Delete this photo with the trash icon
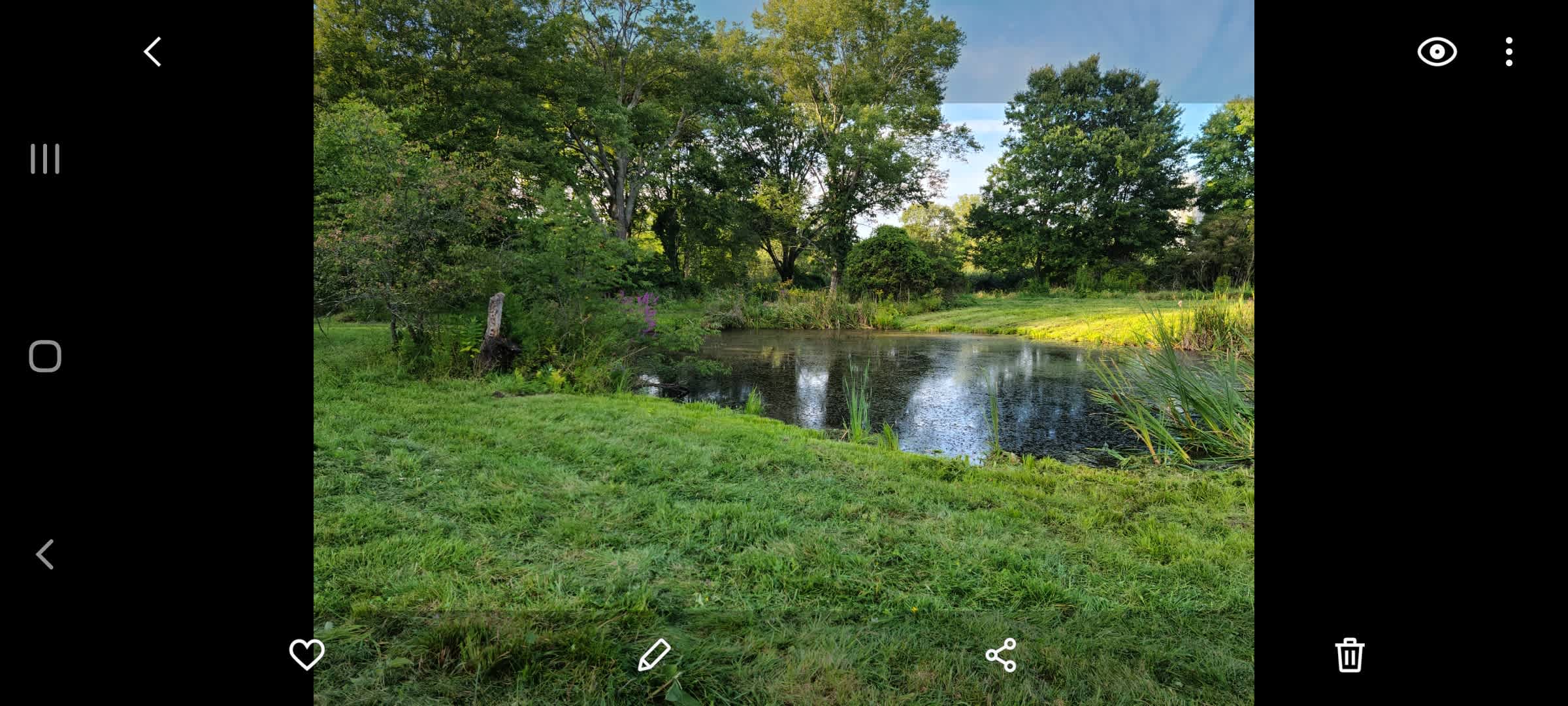Viewport: 1568px width, 706px height. tap(1349, 654)
